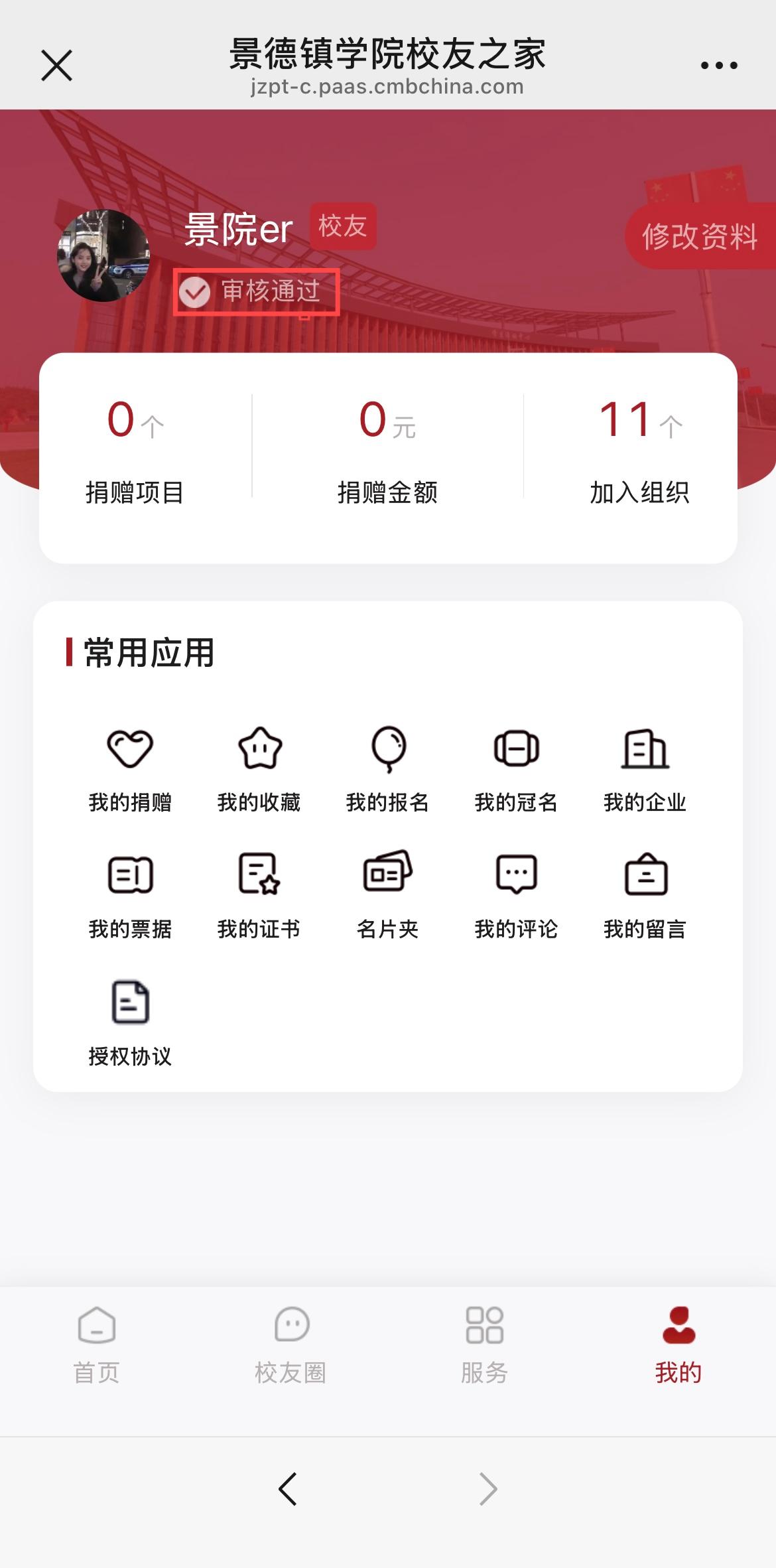Tap 修改资料 to edit profile
Screen dimensions: 776x1568
(700, 237)
